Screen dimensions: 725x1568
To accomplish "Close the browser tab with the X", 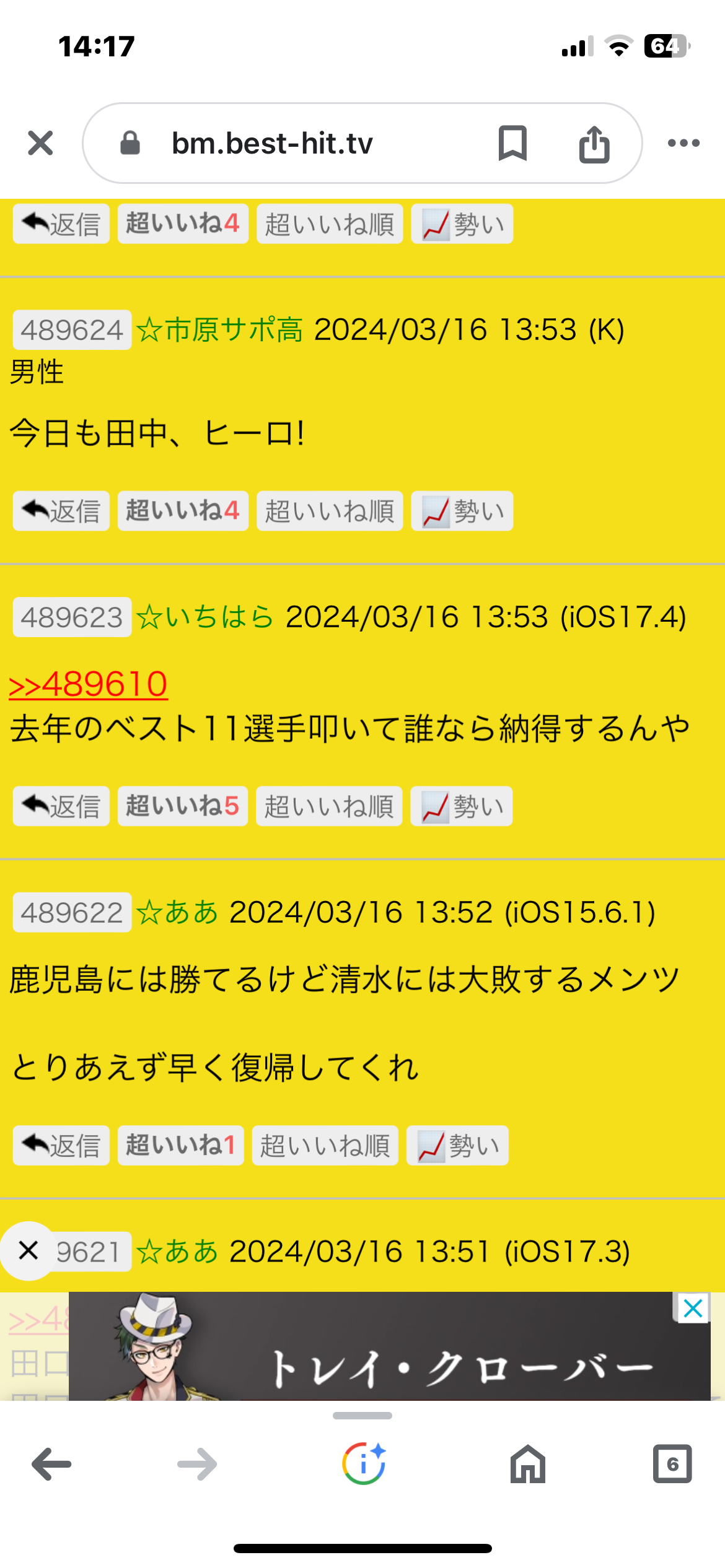I will coord(40,143).
